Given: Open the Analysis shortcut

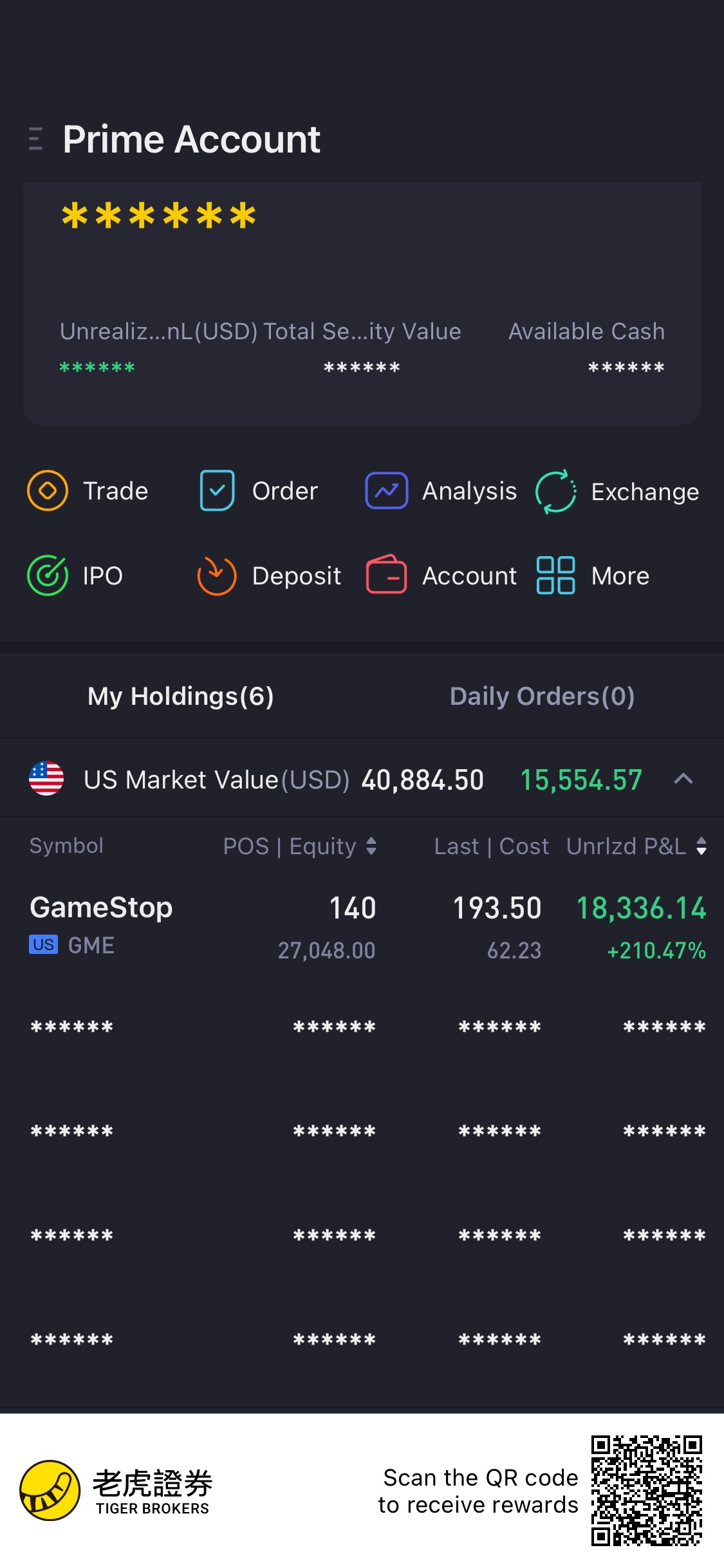Looking at the screenshot, I should click(441, 491).
